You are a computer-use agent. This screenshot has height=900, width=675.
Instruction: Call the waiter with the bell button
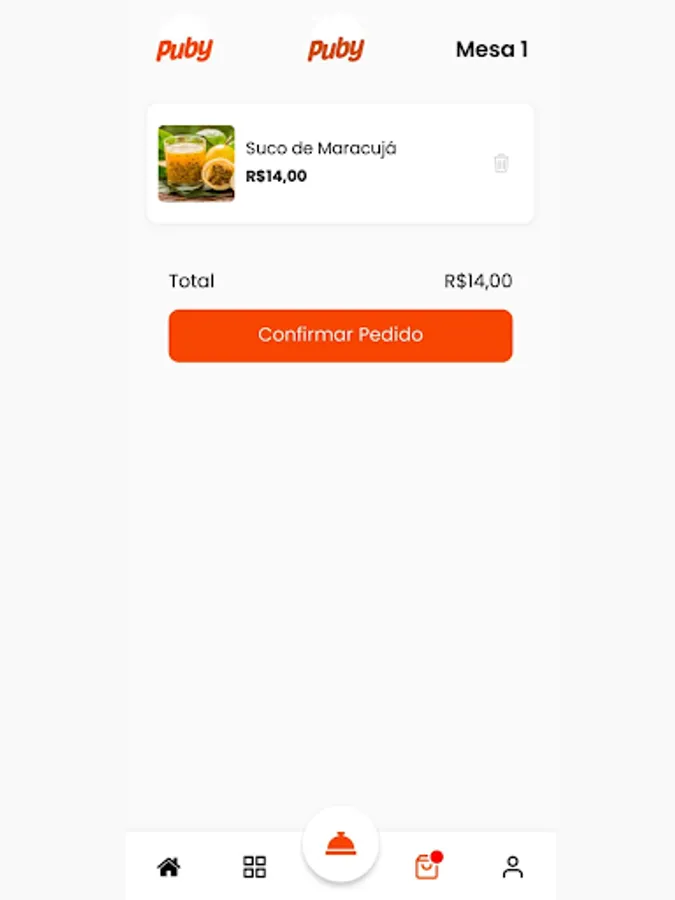pos(340,845)
